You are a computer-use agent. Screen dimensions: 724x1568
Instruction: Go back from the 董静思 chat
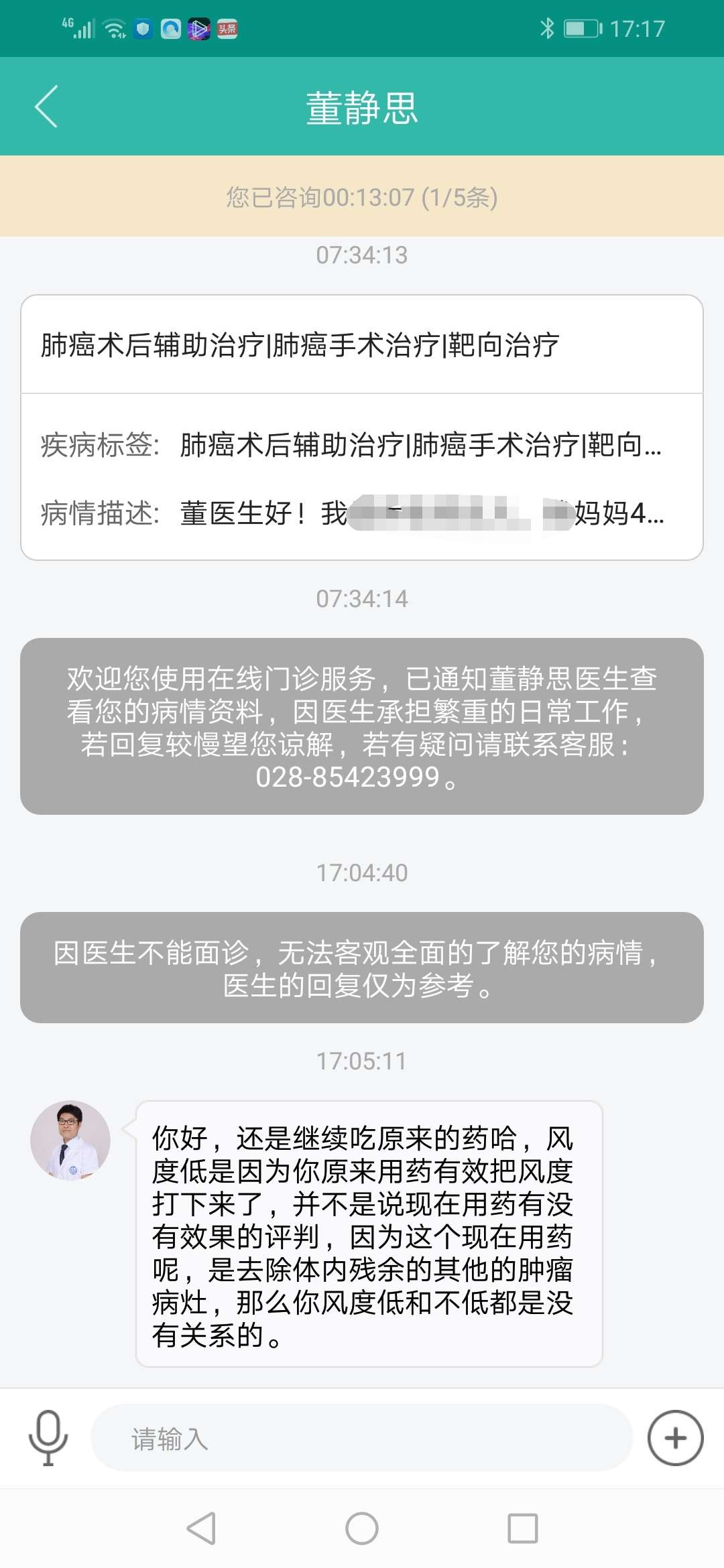[46, 107]
